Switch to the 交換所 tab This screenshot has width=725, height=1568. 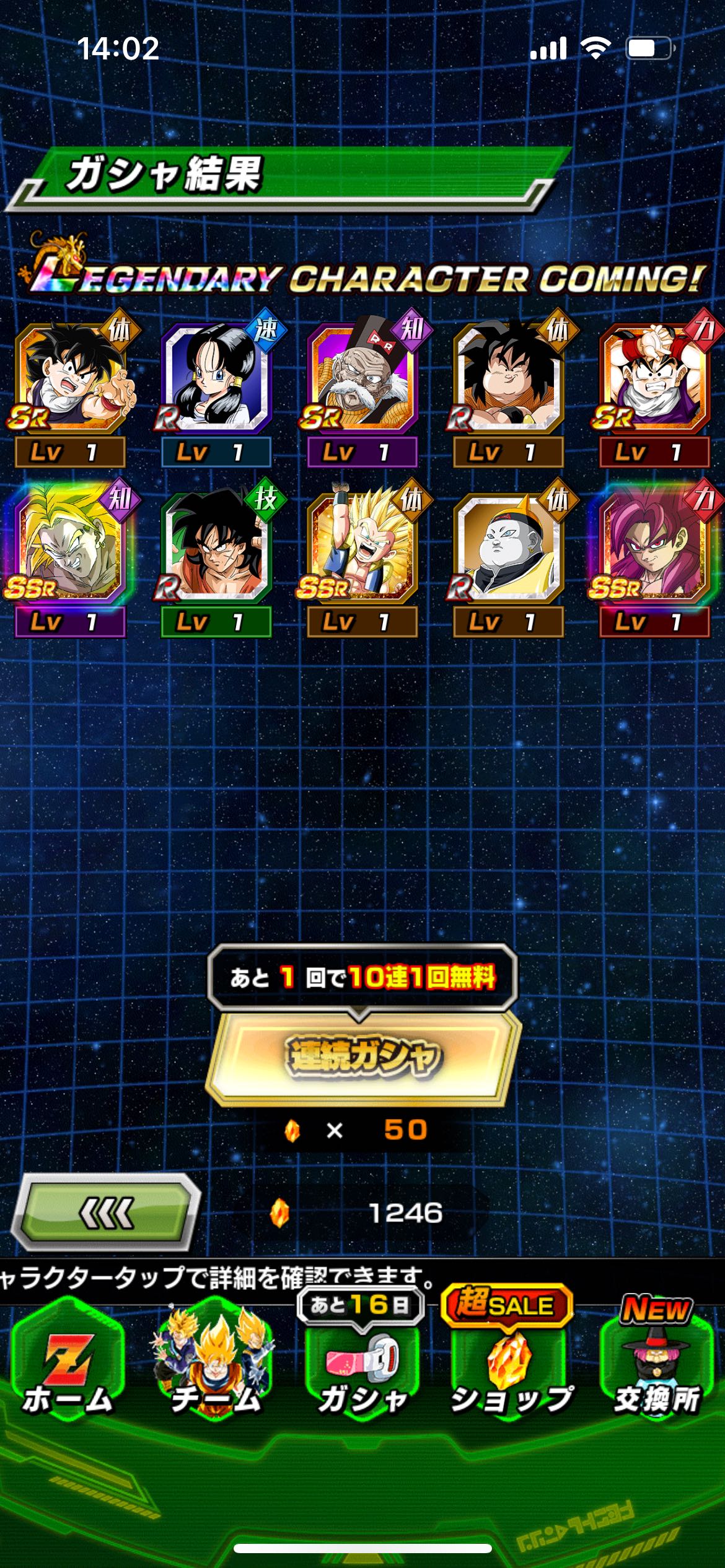coord(657,1359)
